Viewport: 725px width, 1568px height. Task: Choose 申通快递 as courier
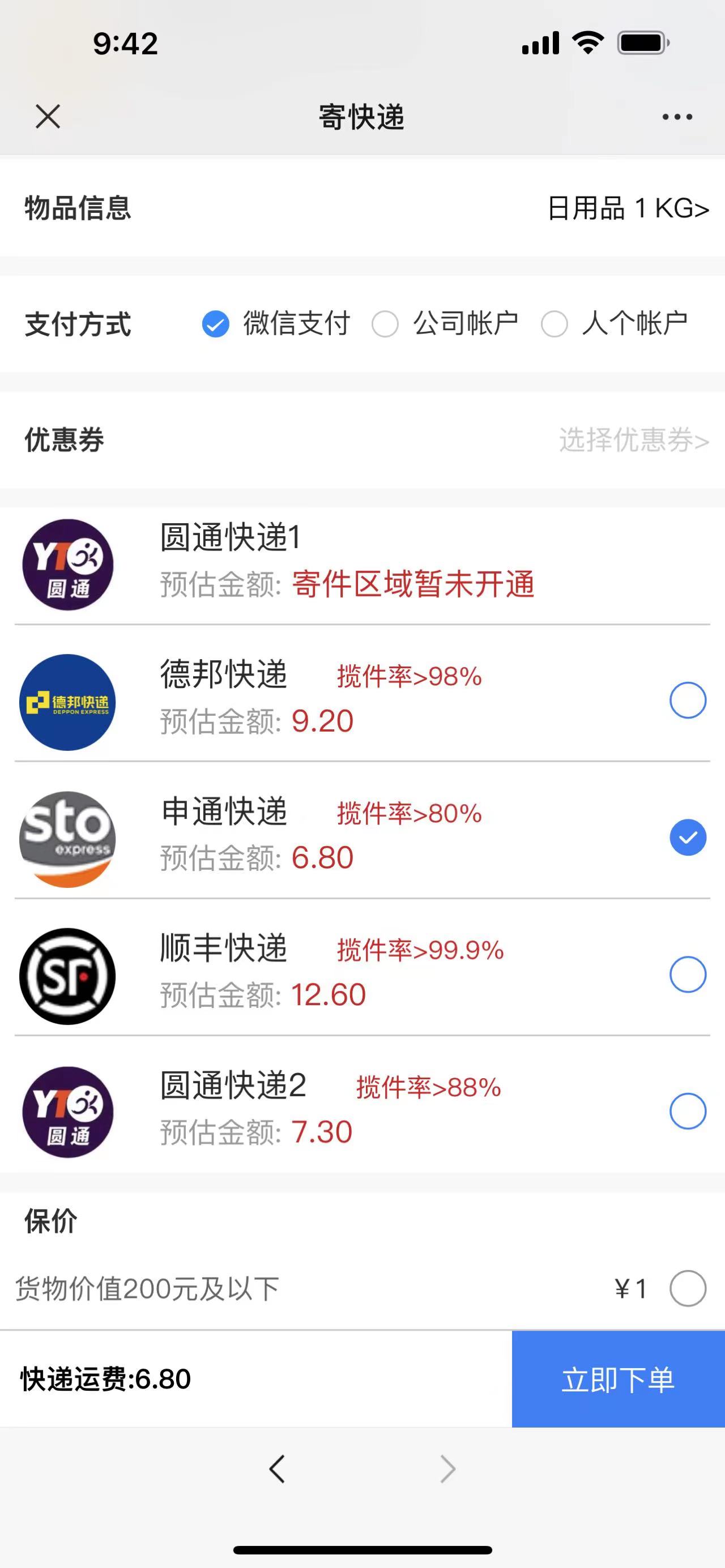point(687,838)
